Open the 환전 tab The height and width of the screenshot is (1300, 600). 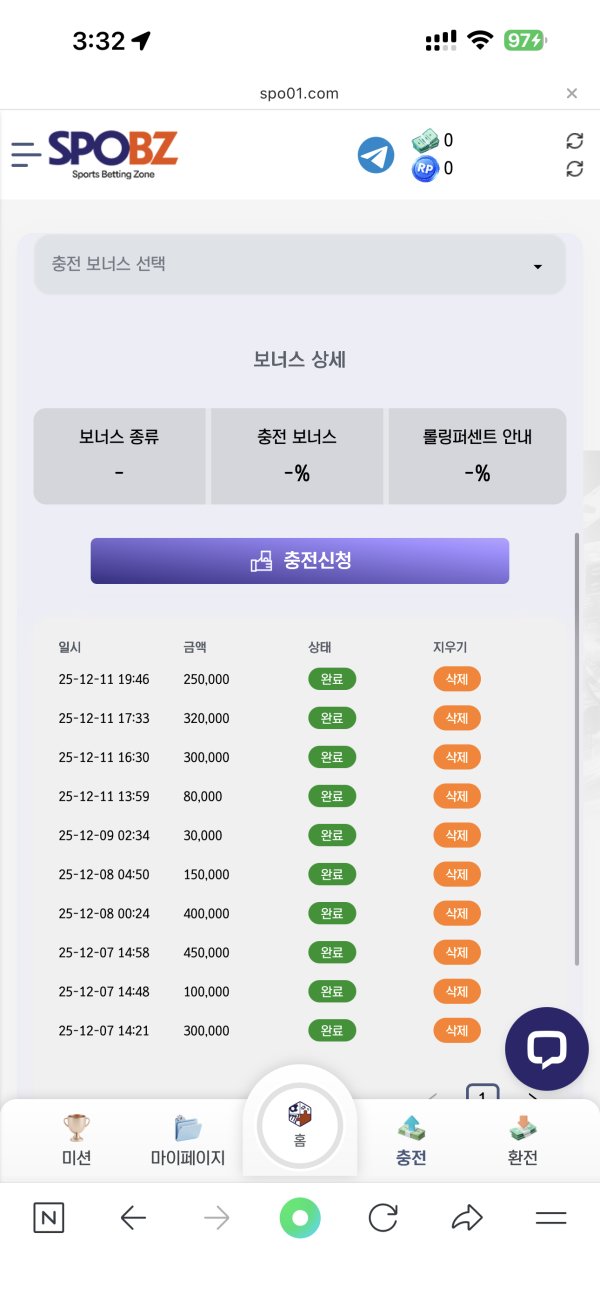click(522, 1141)
